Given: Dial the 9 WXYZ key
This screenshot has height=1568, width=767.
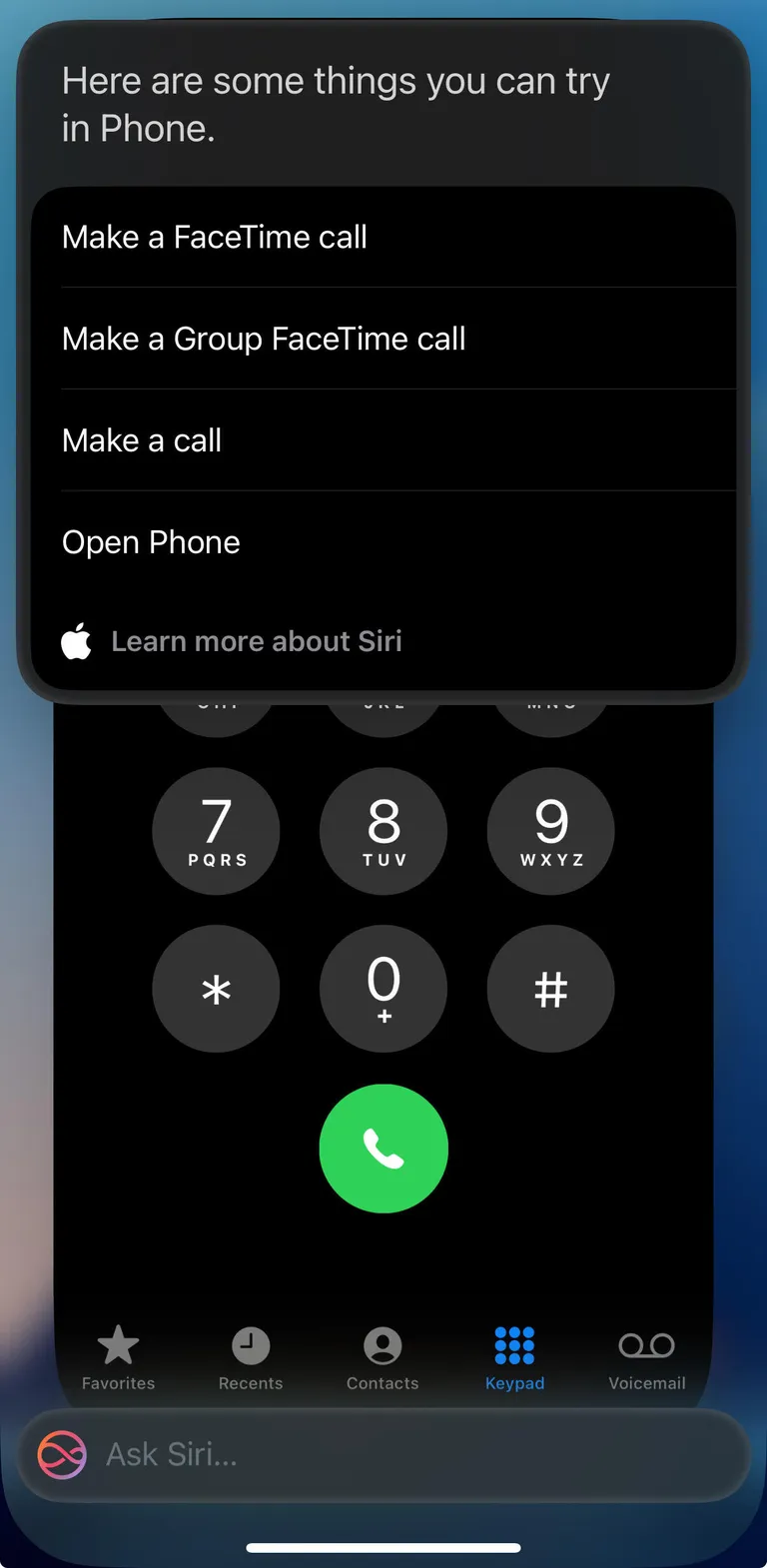Looking at the screenshot, I should tap(550, 831).
